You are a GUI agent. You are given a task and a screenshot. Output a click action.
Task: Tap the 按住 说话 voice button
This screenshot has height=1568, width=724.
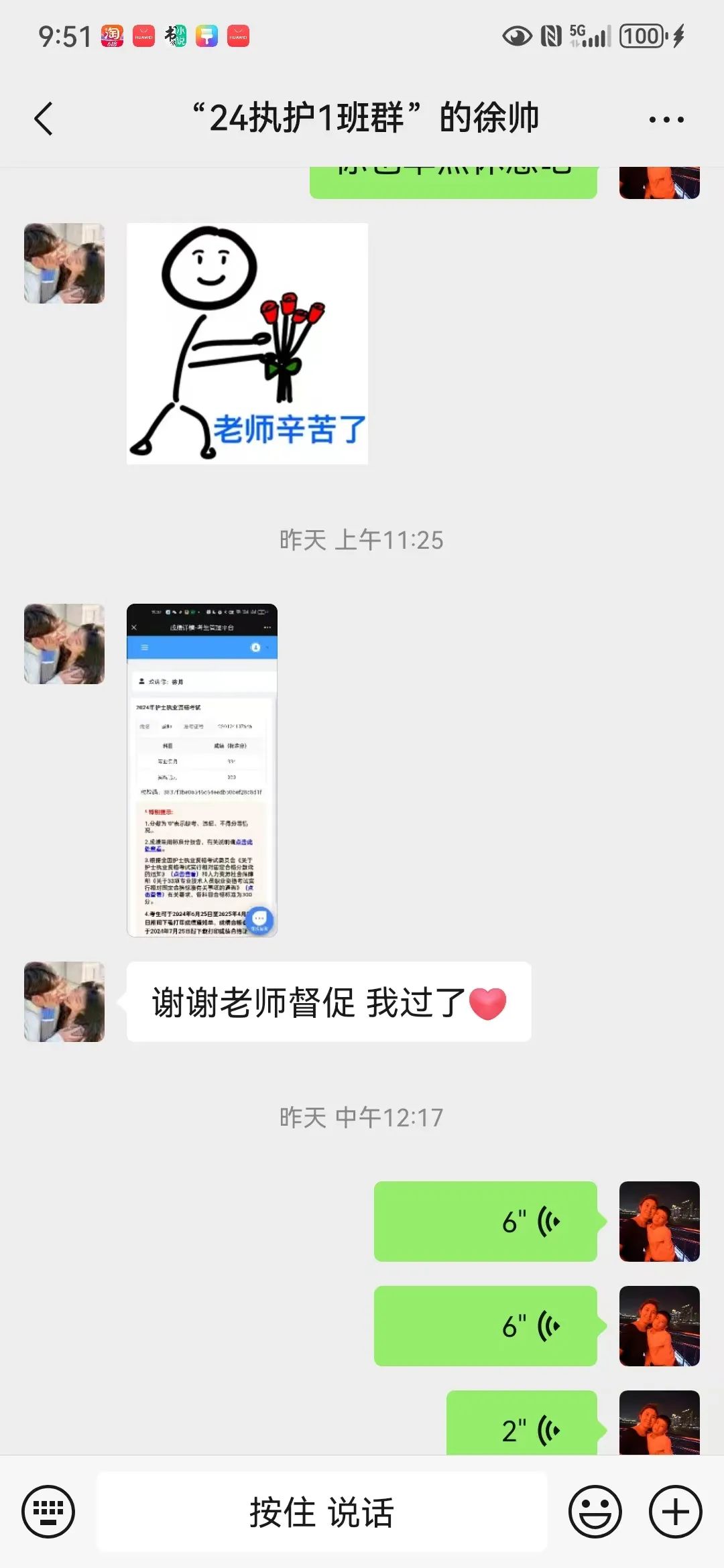(322, 1512)
